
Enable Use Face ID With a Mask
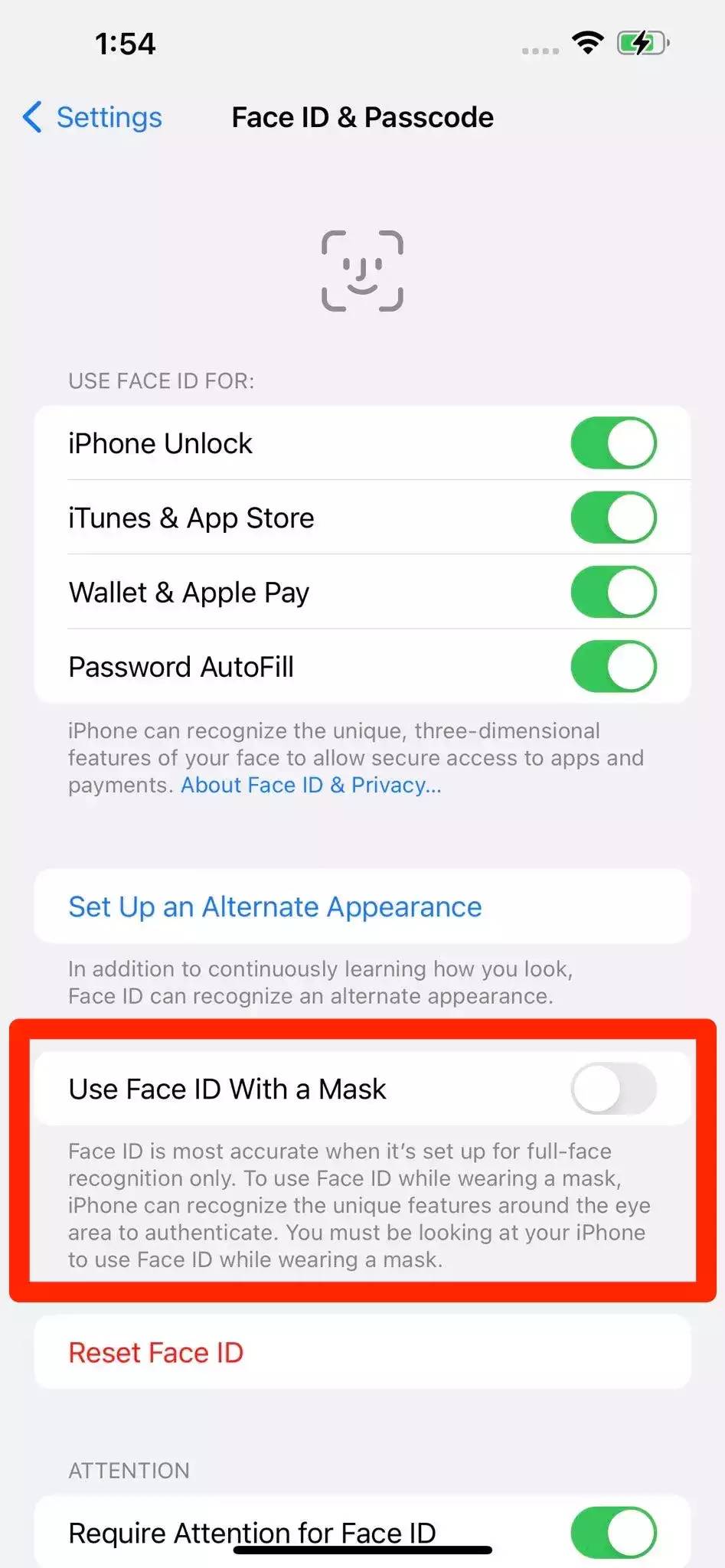tap(613, 1089)
